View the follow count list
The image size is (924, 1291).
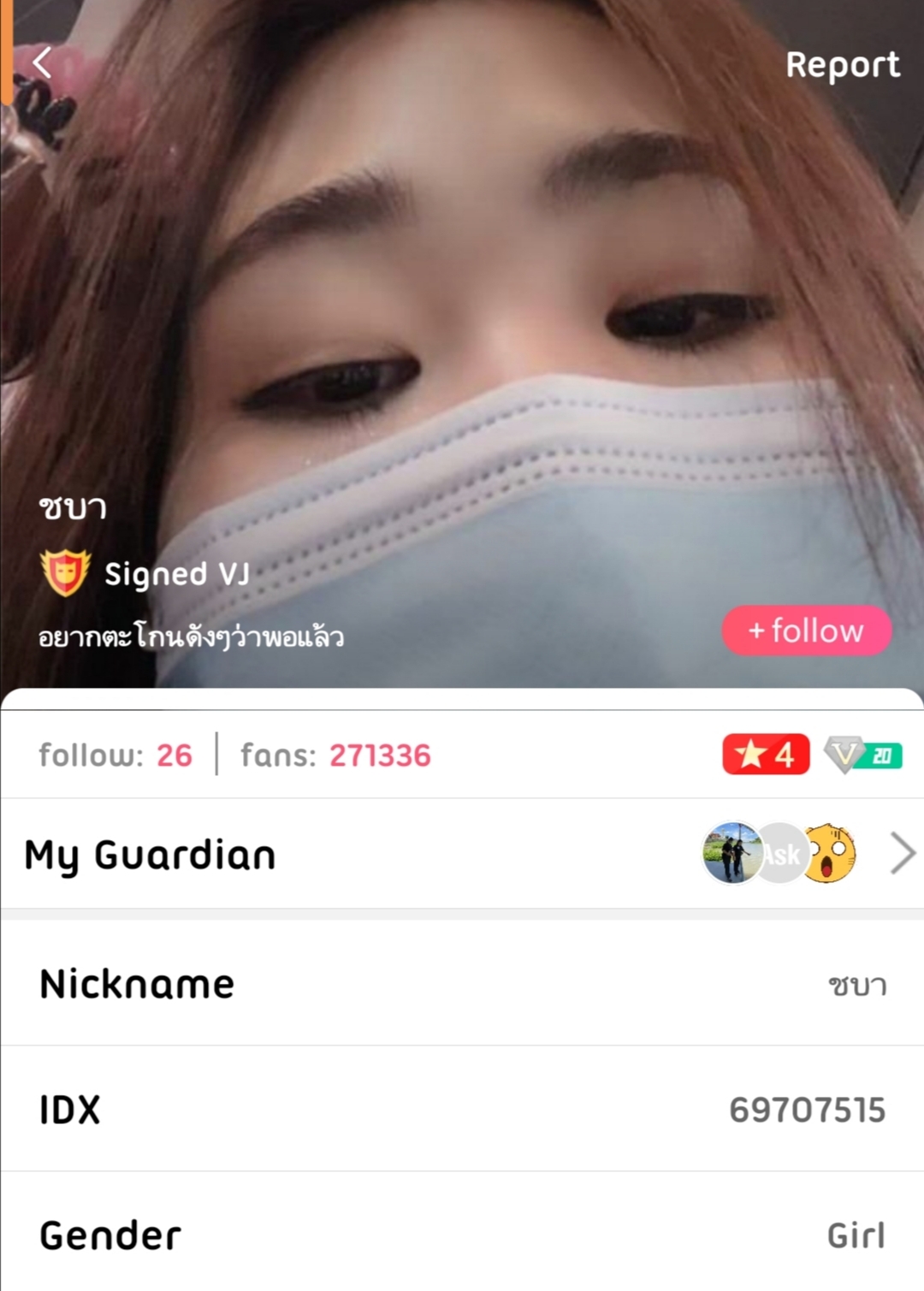coord(115,755)
